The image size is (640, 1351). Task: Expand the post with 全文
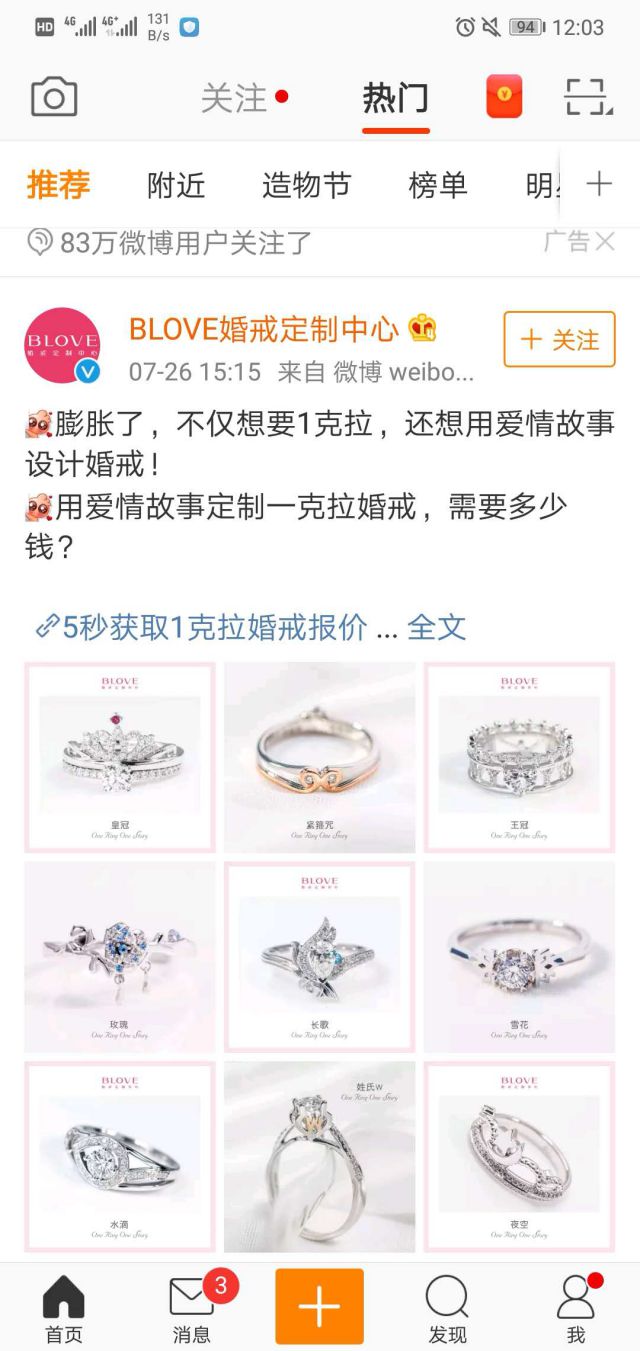(436, 628)
